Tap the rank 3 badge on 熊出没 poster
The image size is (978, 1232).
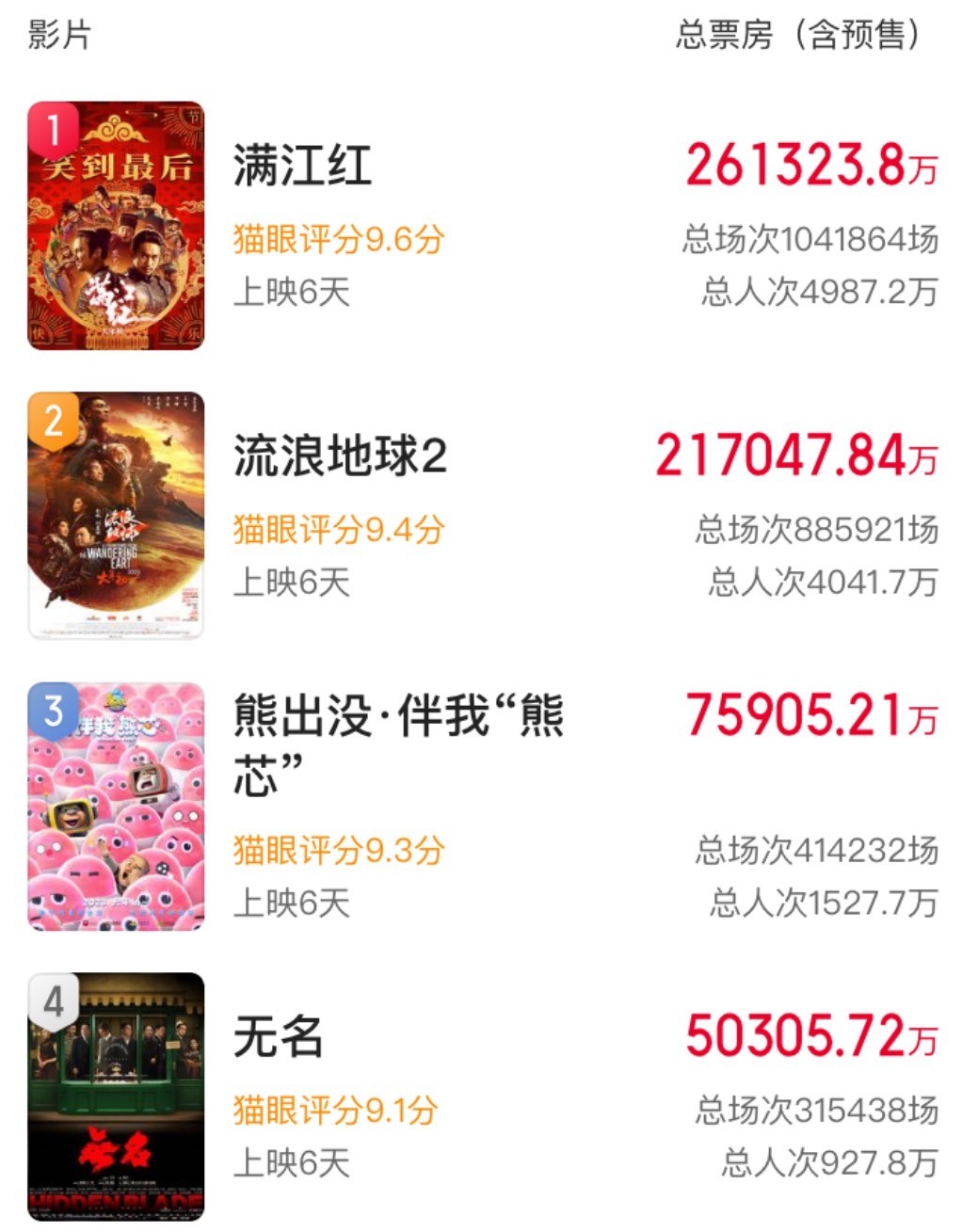pos(52,706)
